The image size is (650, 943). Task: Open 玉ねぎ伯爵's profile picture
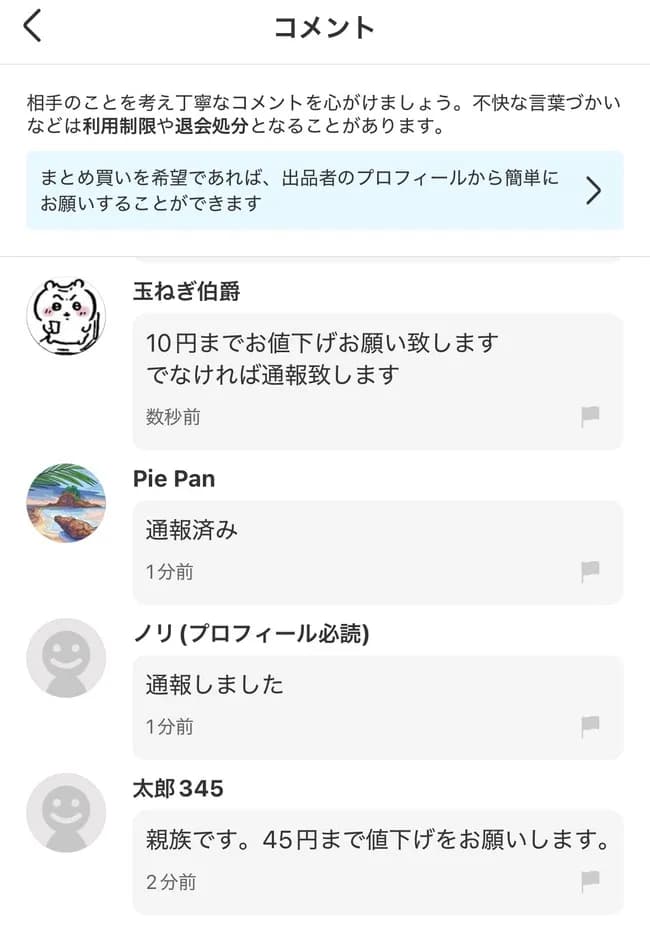pyautogui.click(x=66, y=317)
